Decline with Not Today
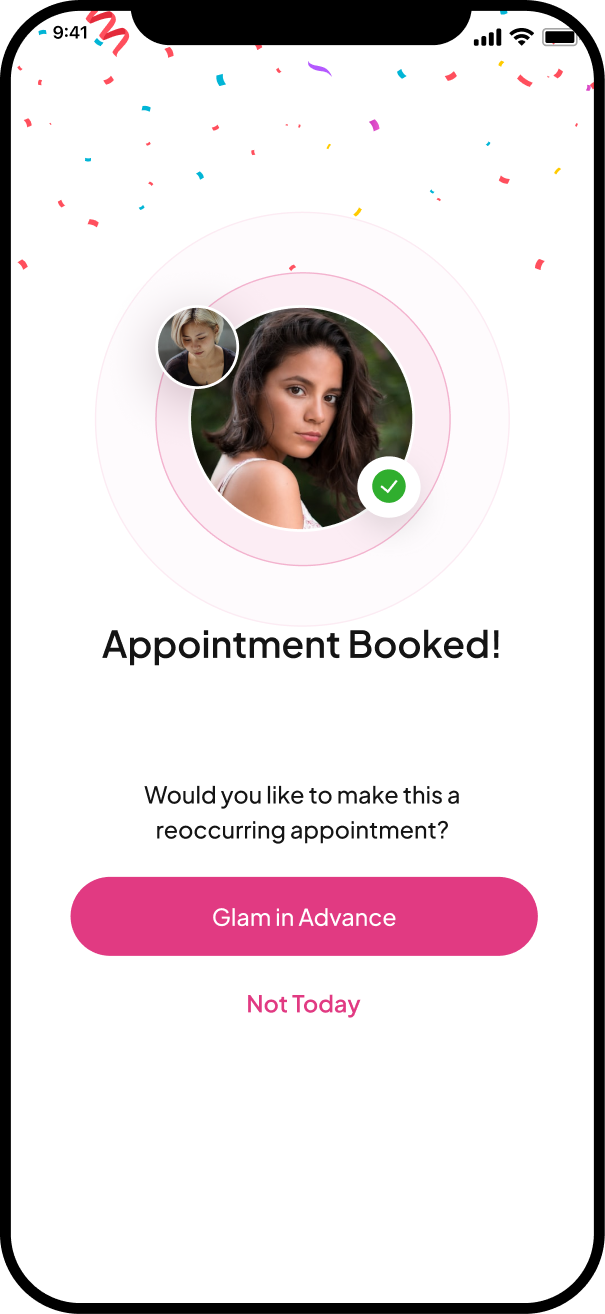Image resolution: width=605 pixels, height=1314 pixels. (x=303, y=1004)
